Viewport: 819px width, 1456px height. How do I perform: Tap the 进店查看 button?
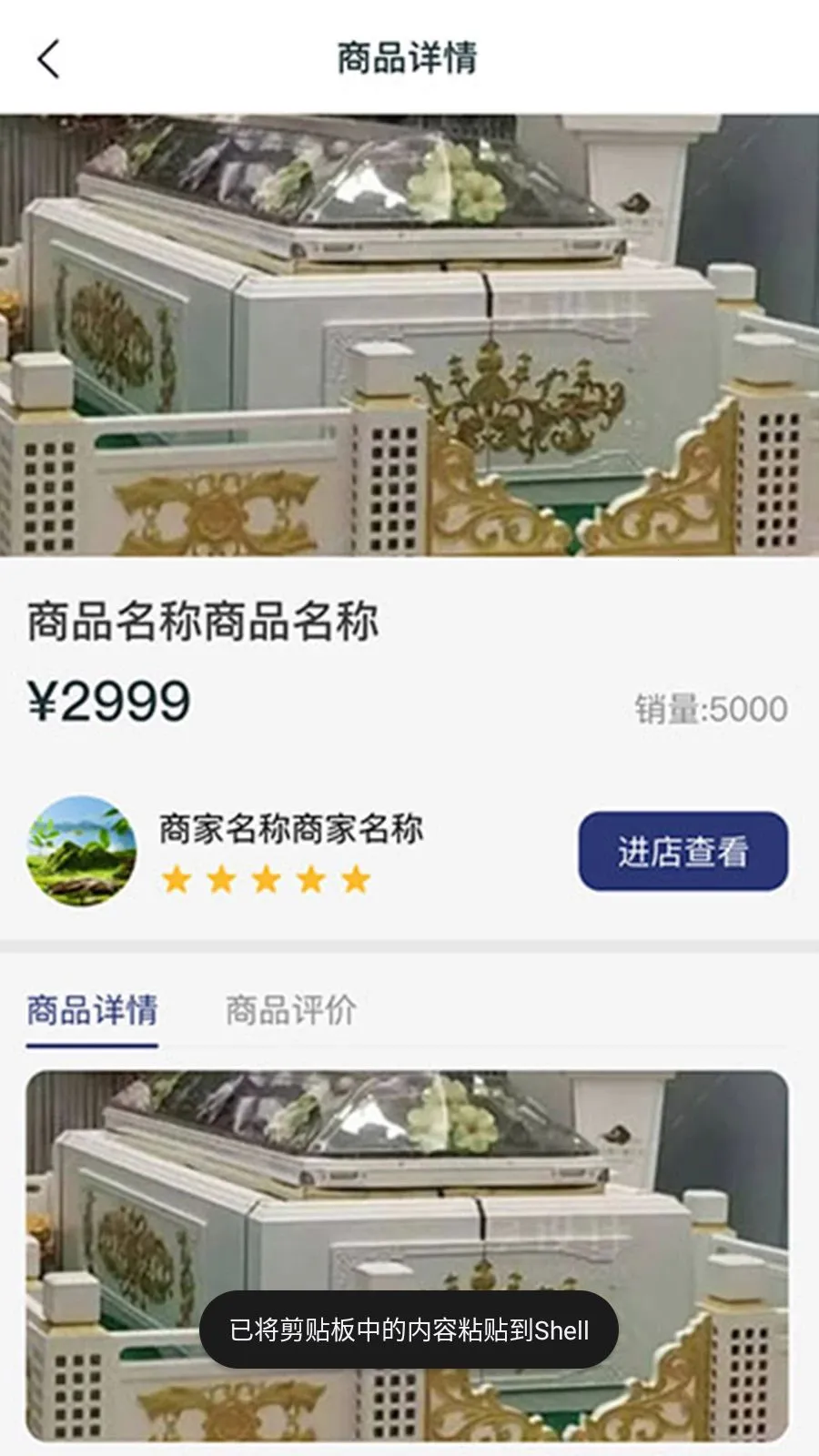(x=682, y=852)
